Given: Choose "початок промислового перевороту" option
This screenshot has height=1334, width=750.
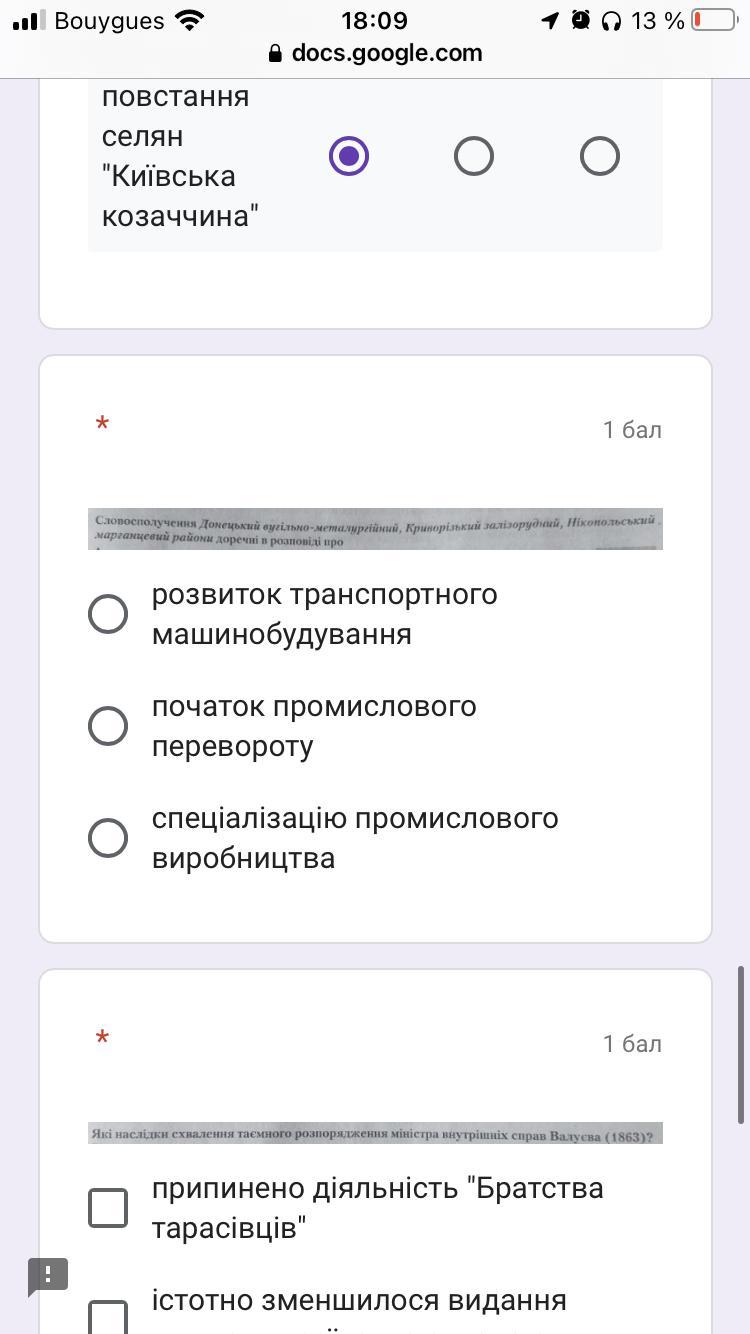Looking at the screenshot, I should tap(108, 726).
